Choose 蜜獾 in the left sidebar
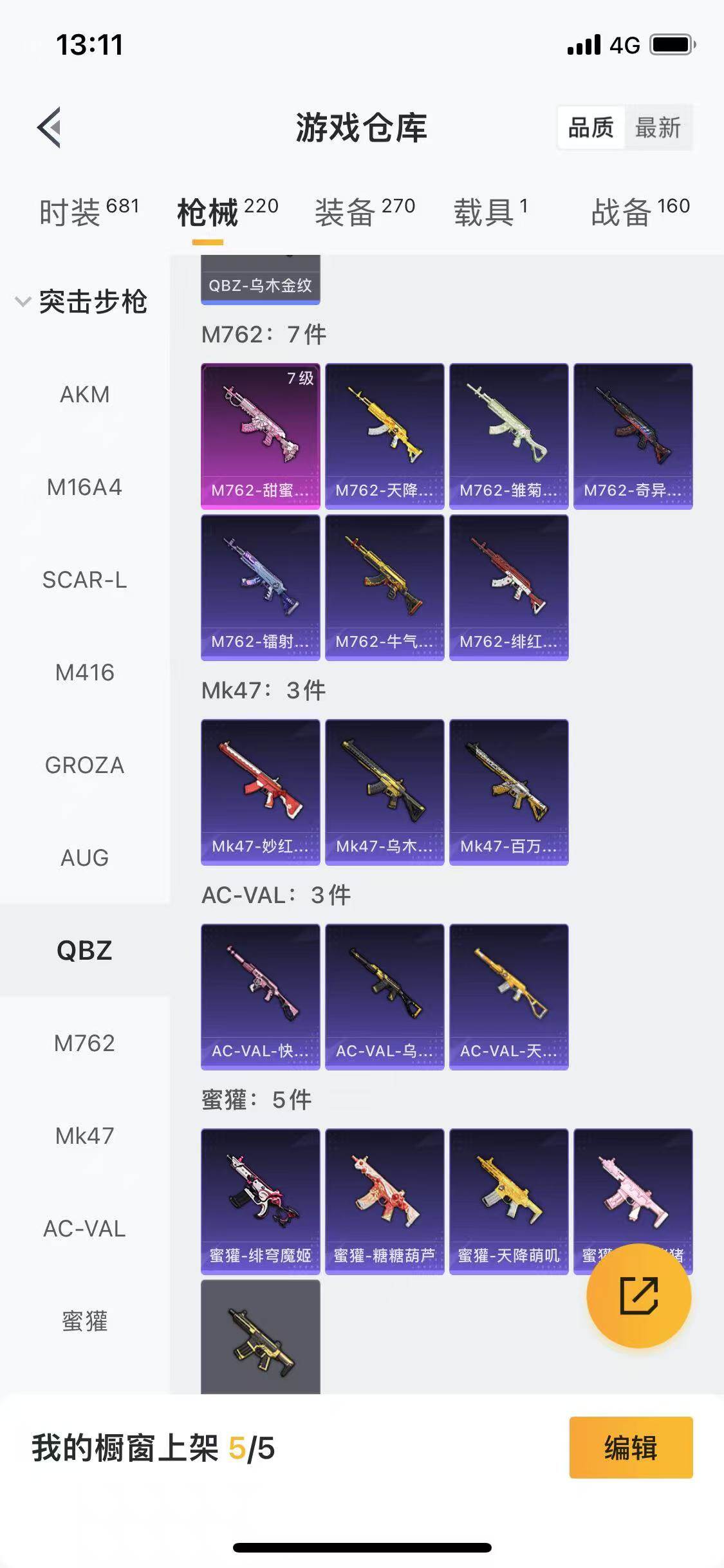This screenshot has height=1568, width=724. click(84, 1321)
